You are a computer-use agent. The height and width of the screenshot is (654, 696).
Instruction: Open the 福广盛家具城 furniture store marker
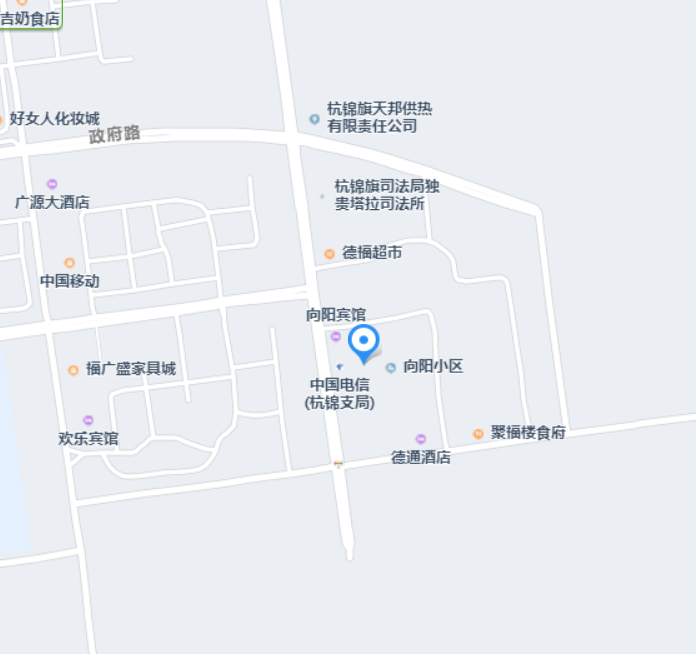point(73,369)
